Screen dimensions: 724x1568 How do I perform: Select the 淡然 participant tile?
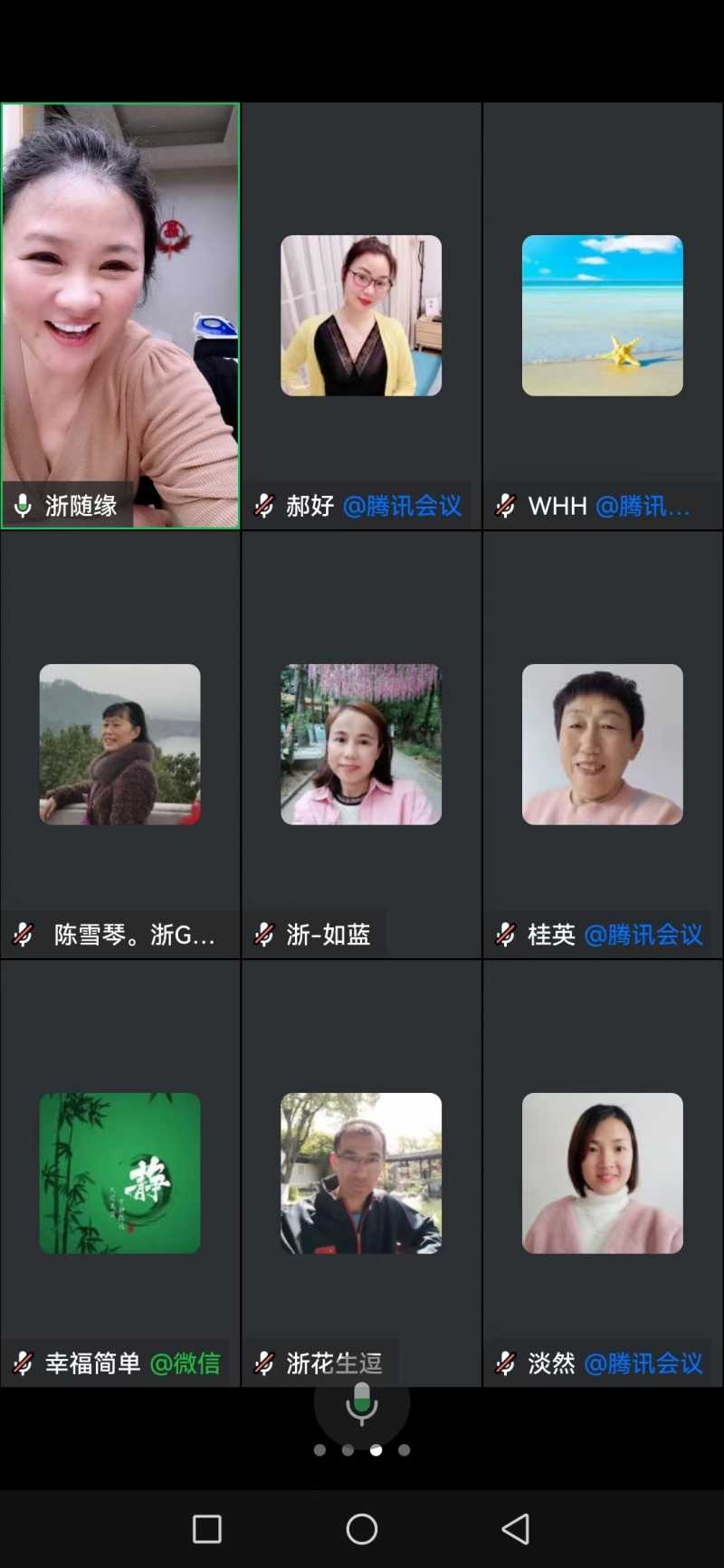click(x=603, y=1173)
